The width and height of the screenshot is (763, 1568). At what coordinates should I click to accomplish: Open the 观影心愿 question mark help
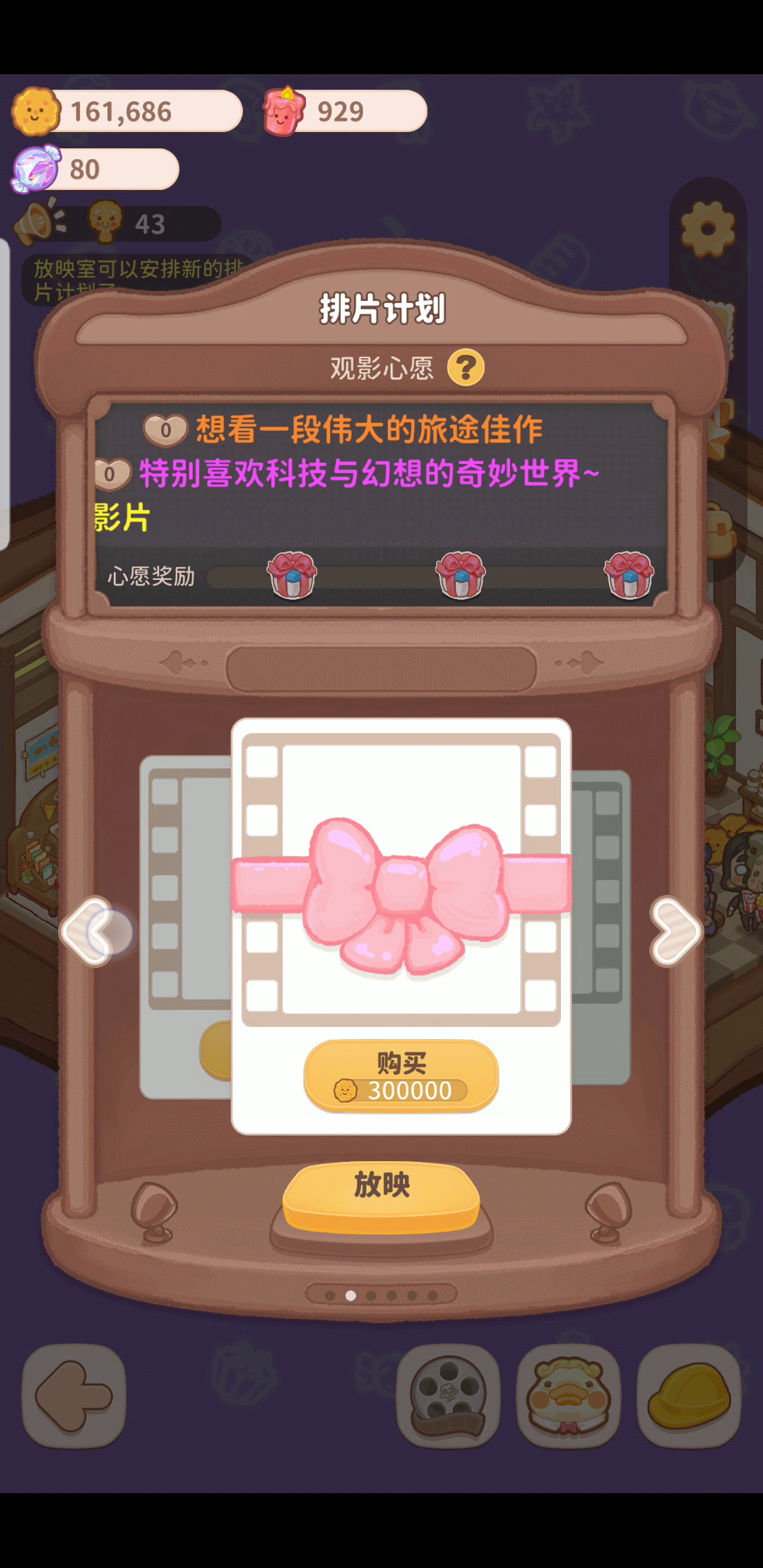(466, 367)
